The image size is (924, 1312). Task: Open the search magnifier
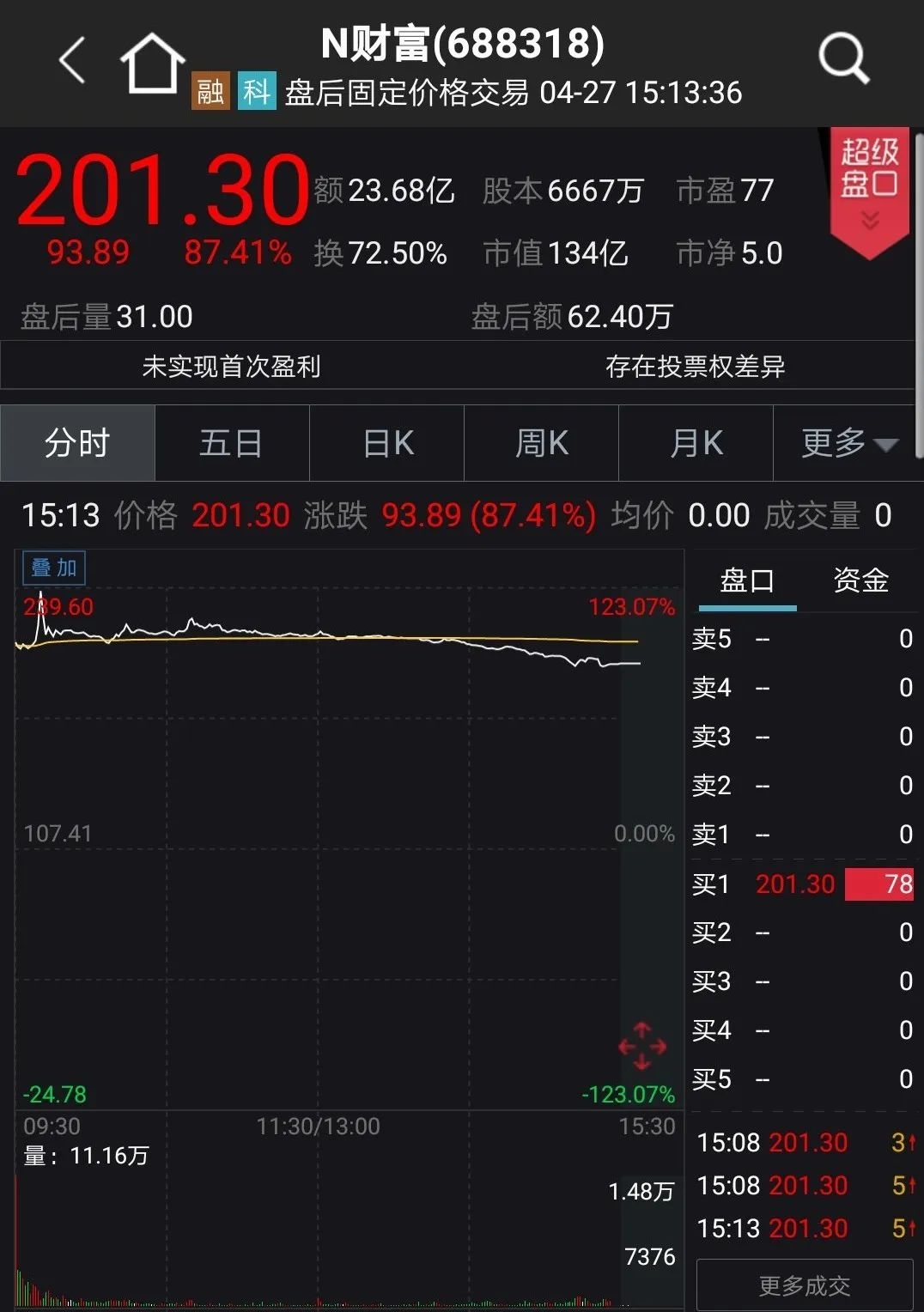click(x=843, y=58)
